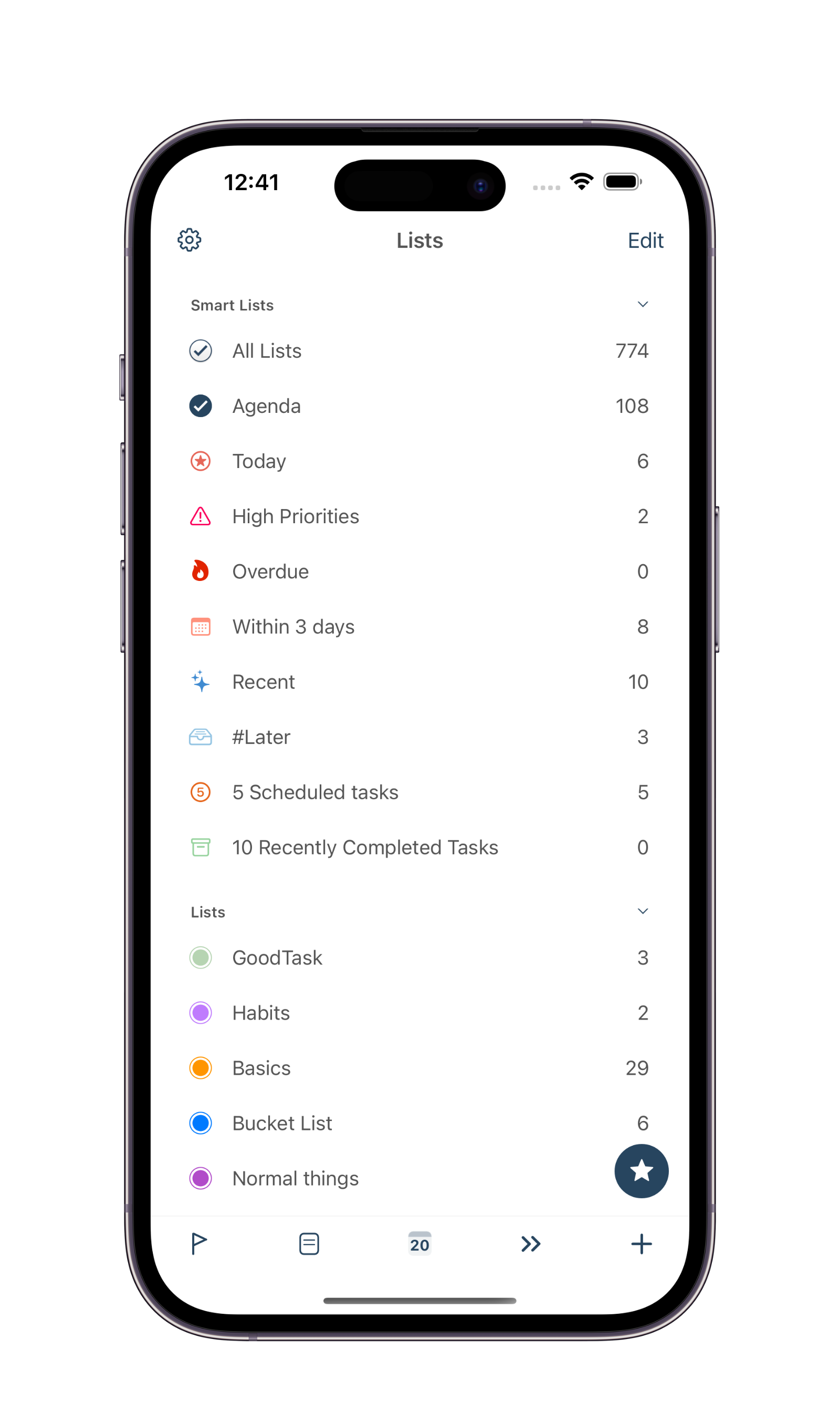840x1412 pixels.
Task: Open the Overdue list
Action: click(x=419, y=572)
